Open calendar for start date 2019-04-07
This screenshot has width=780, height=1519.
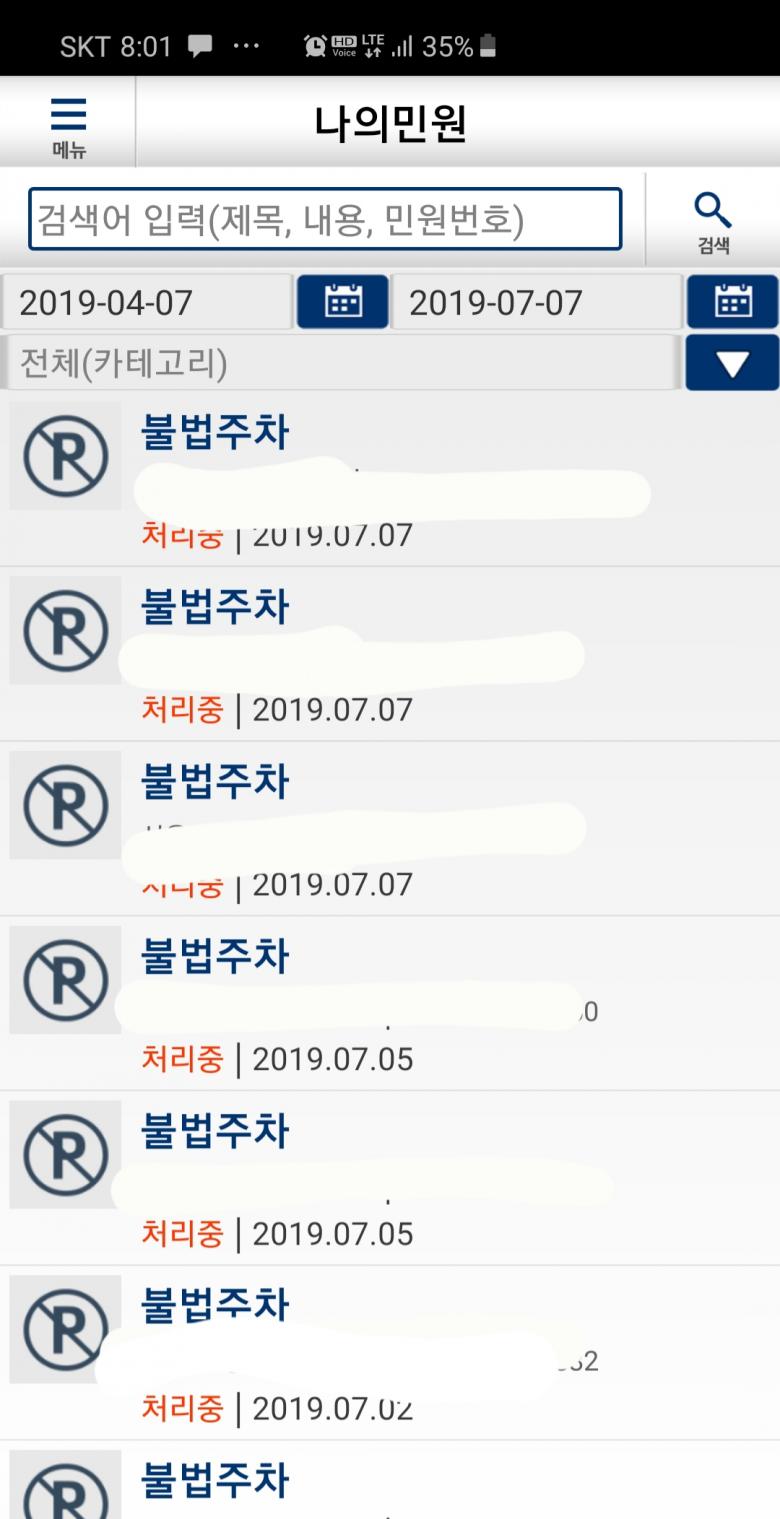[x=343, y=301]
